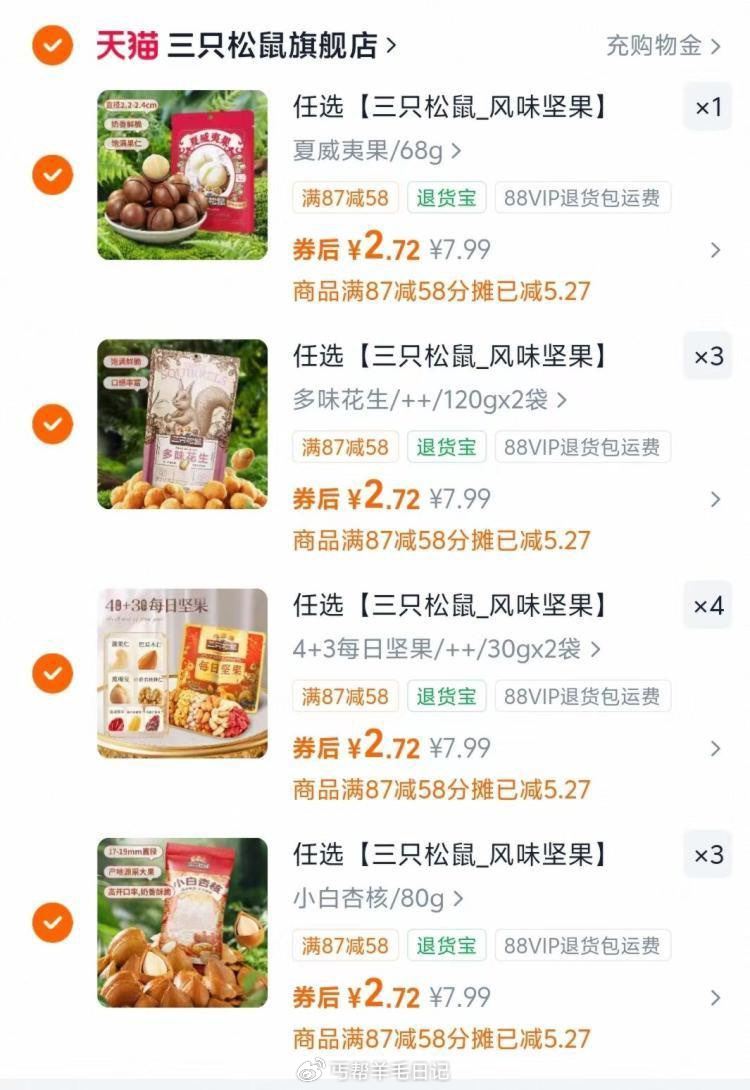Tap the 退货宝 tag on the Macadamia item
Screen dimensions: 750x1090
(447, 198)
